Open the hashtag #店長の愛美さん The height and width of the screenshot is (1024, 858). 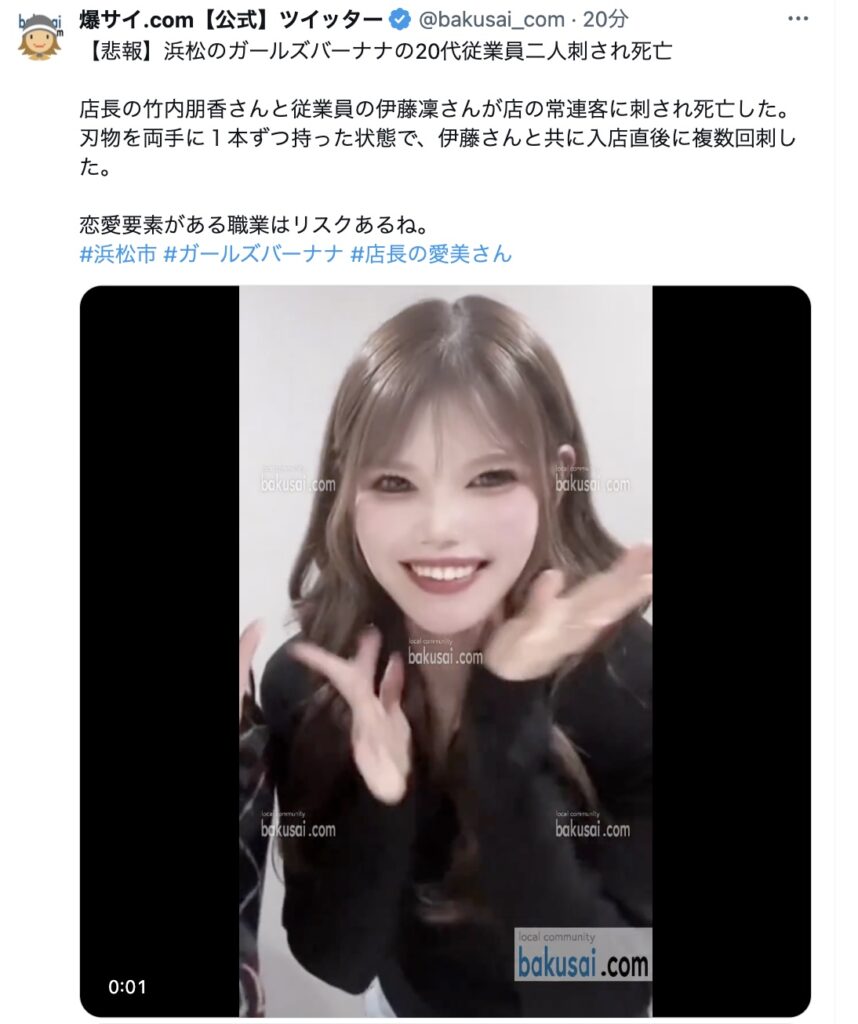coord(431,254)
